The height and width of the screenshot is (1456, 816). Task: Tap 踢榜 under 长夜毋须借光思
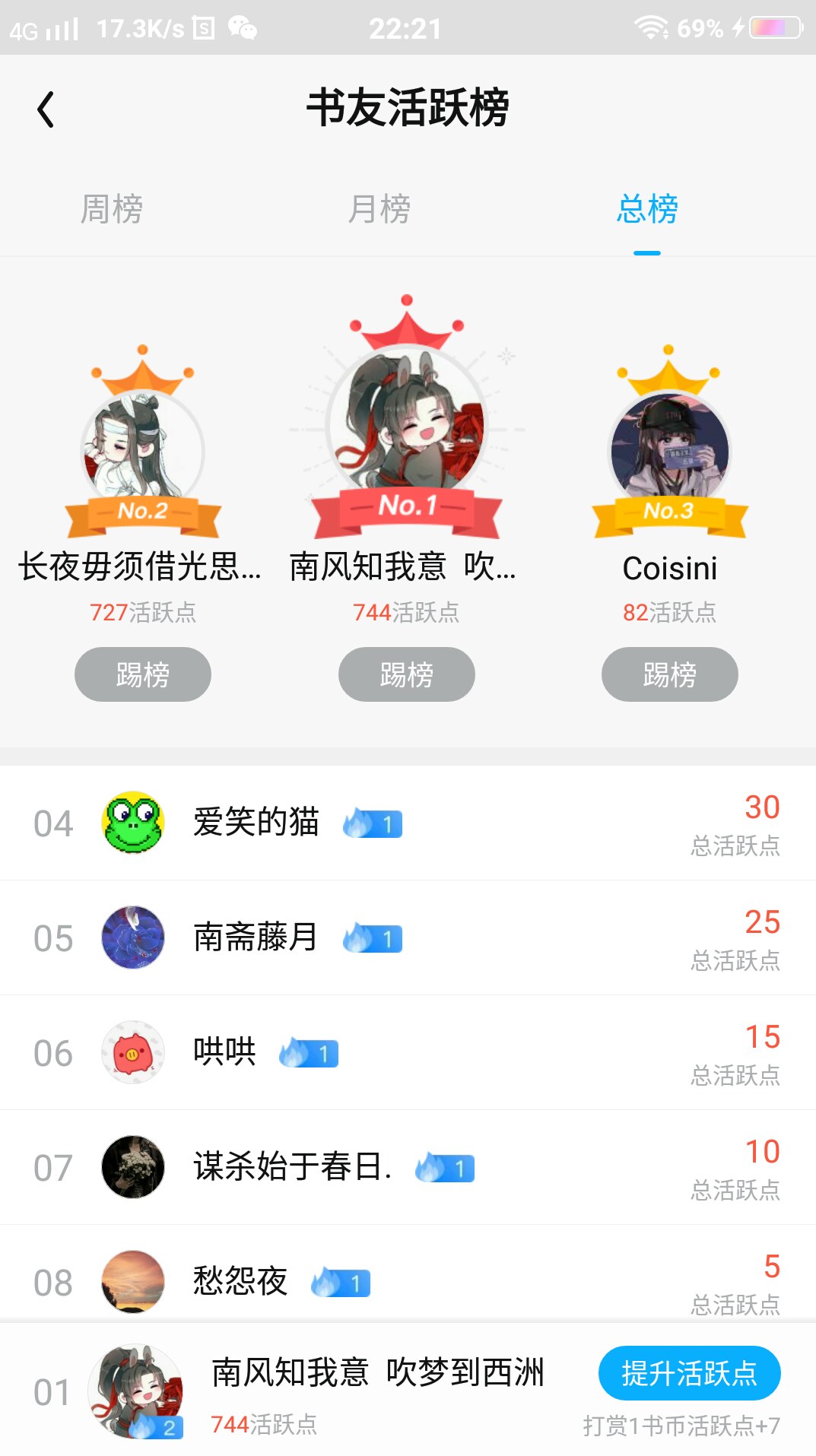pyautogui.click(x=143, y=674)
